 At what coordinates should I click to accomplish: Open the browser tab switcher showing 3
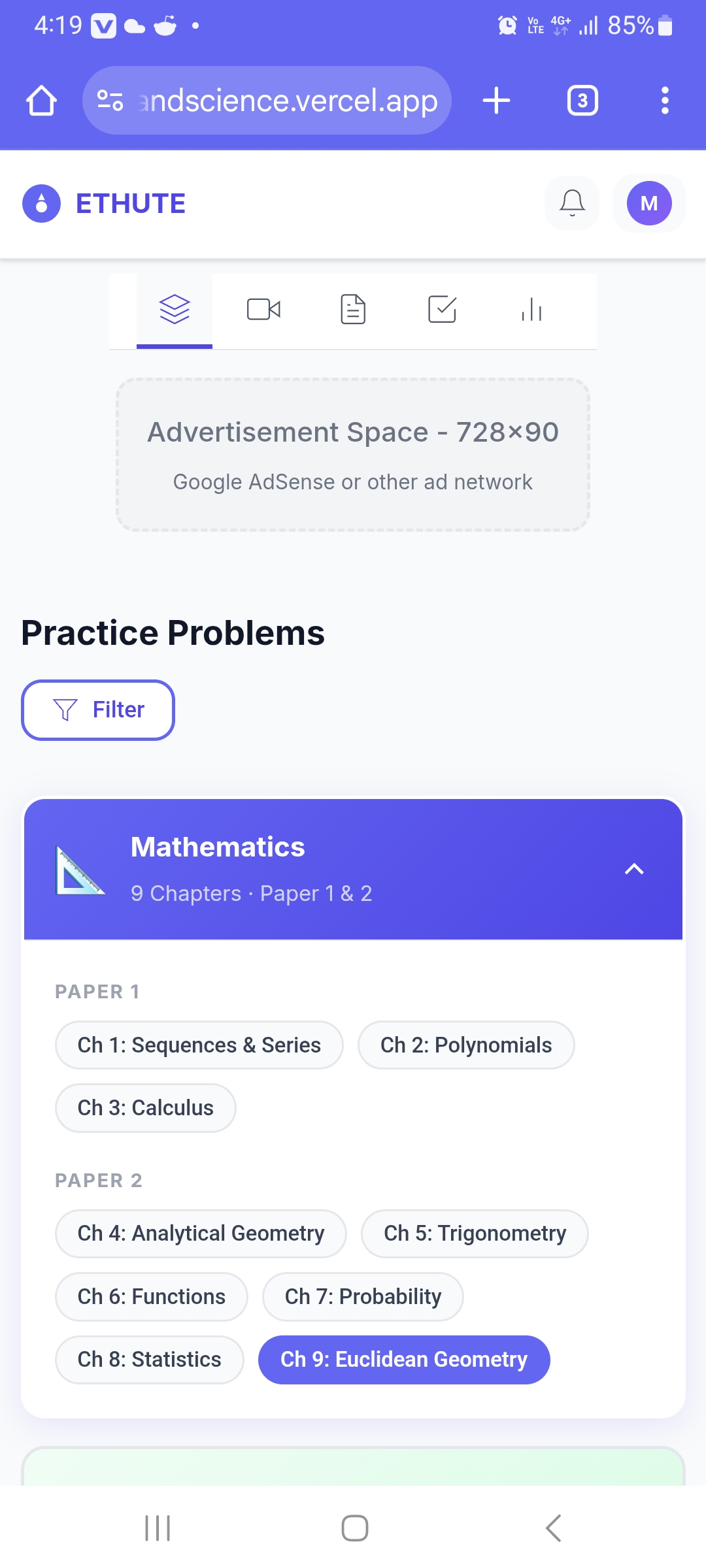582,100
